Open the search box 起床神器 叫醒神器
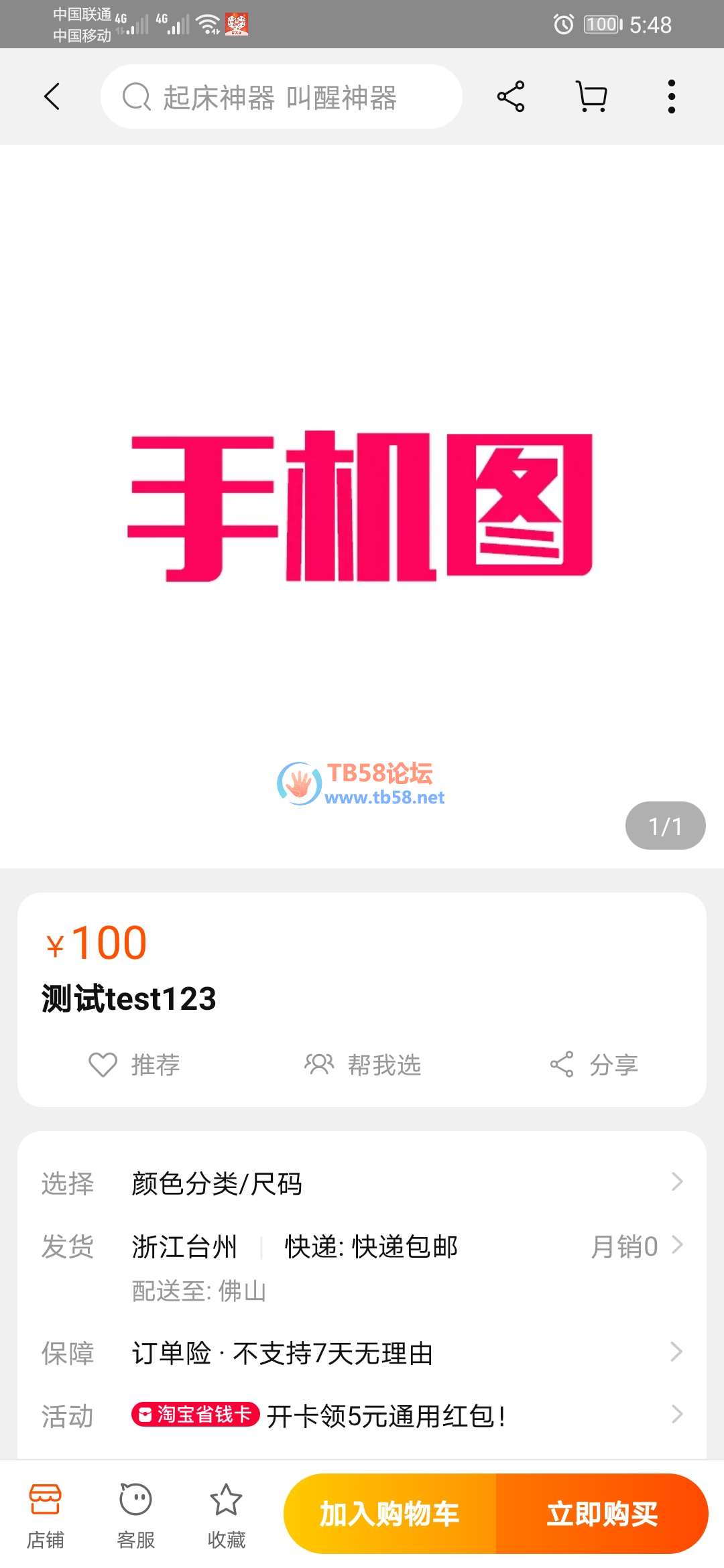The width and height of the screenshot is (724, 1568). (x=282, y=97)
